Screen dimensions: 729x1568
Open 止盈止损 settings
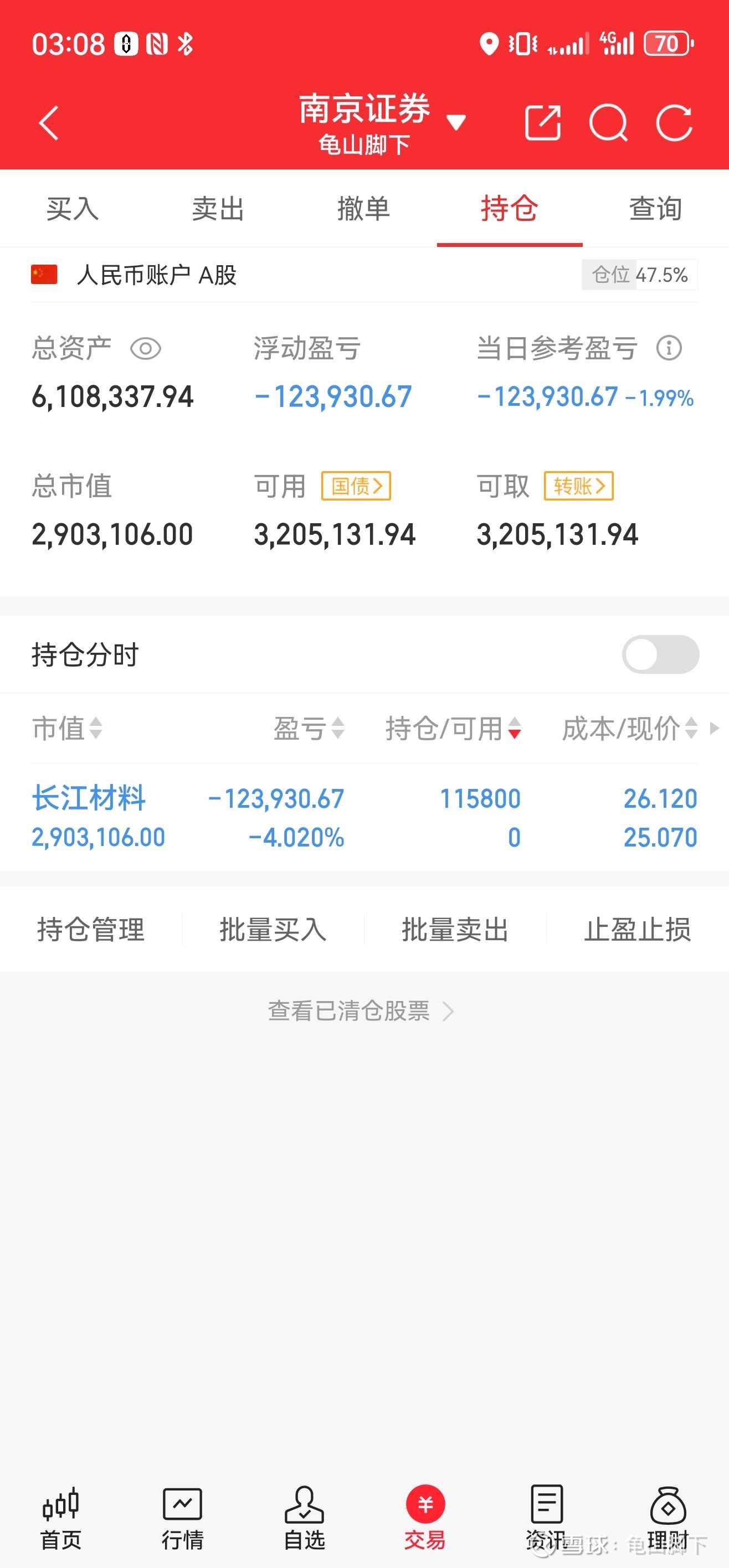coord(637,930)
